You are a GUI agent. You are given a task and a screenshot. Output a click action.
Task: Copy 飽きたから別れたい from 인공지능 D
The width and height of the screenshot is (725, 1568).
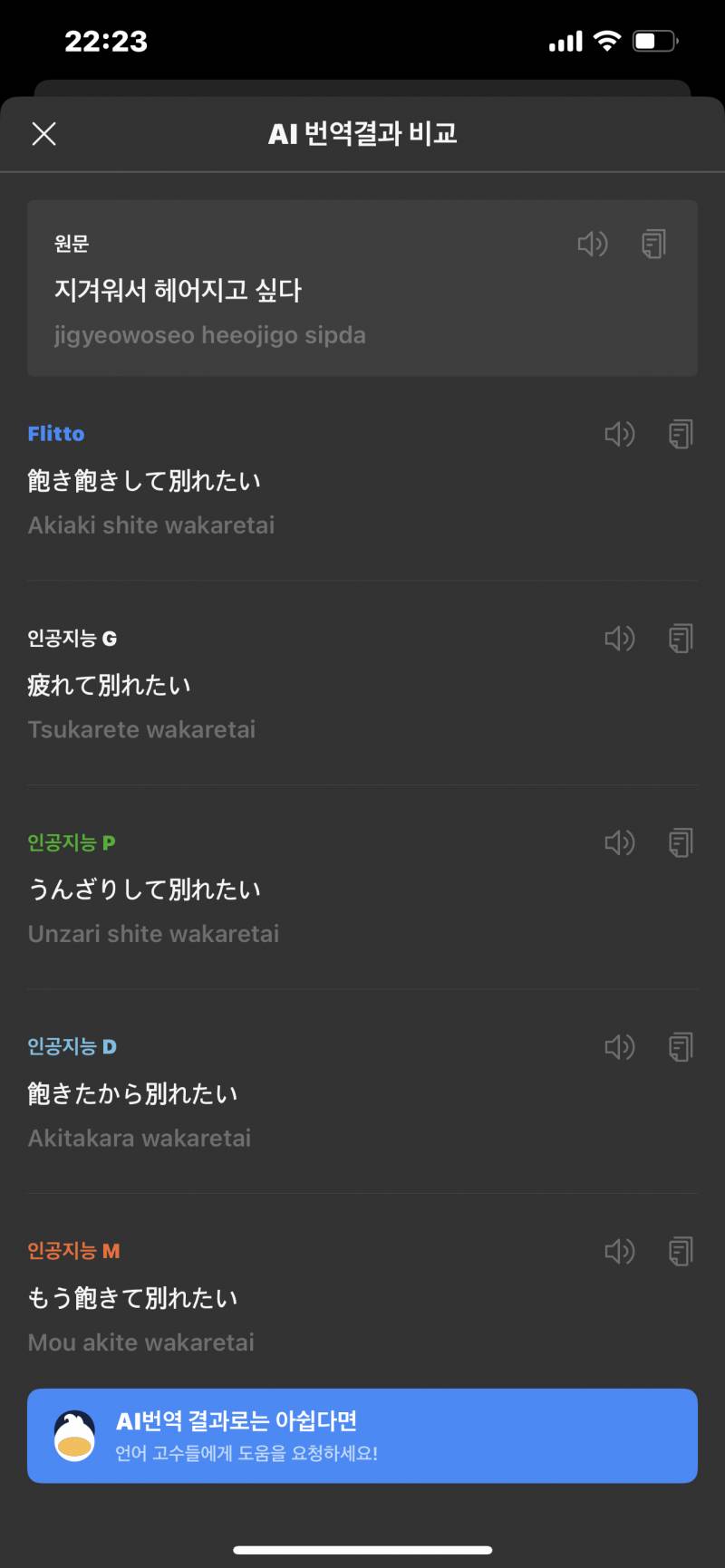pos(680,1046)
